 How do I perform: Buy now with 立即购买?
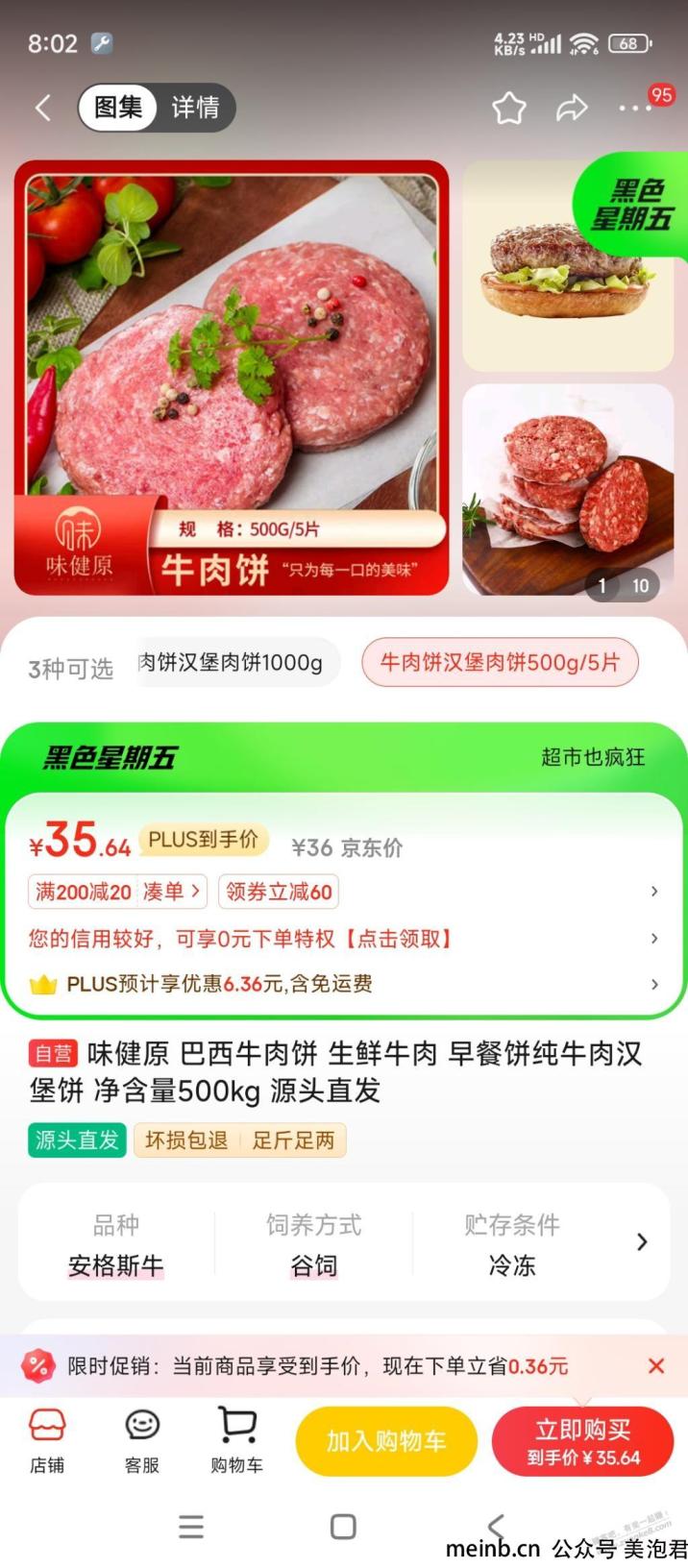coord(582,1441)
